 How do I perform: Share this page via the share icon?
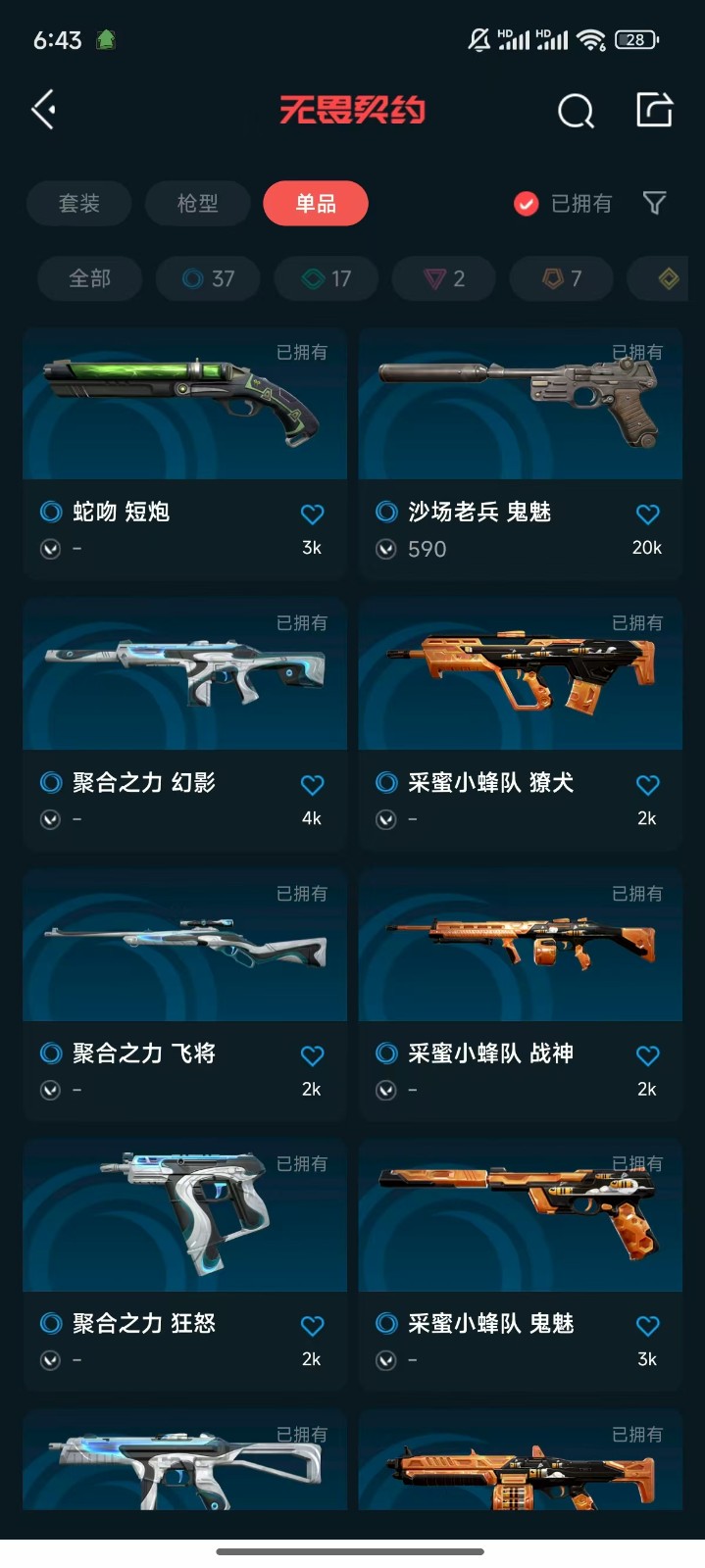click(x=654, y=110)
